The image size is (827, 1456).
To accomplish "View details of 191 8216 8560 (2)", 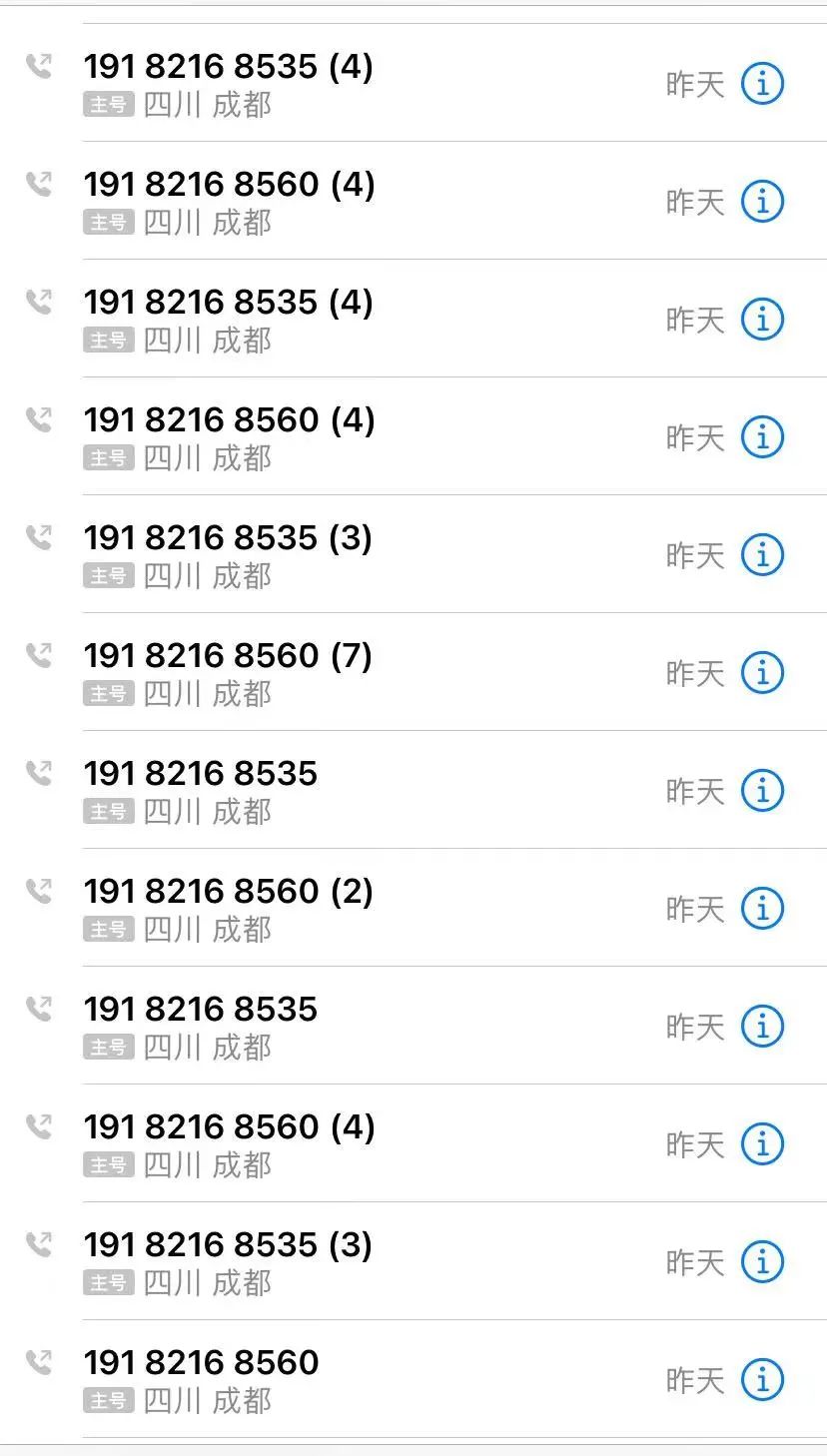I will pyautogui.click(x=762, y=908).
